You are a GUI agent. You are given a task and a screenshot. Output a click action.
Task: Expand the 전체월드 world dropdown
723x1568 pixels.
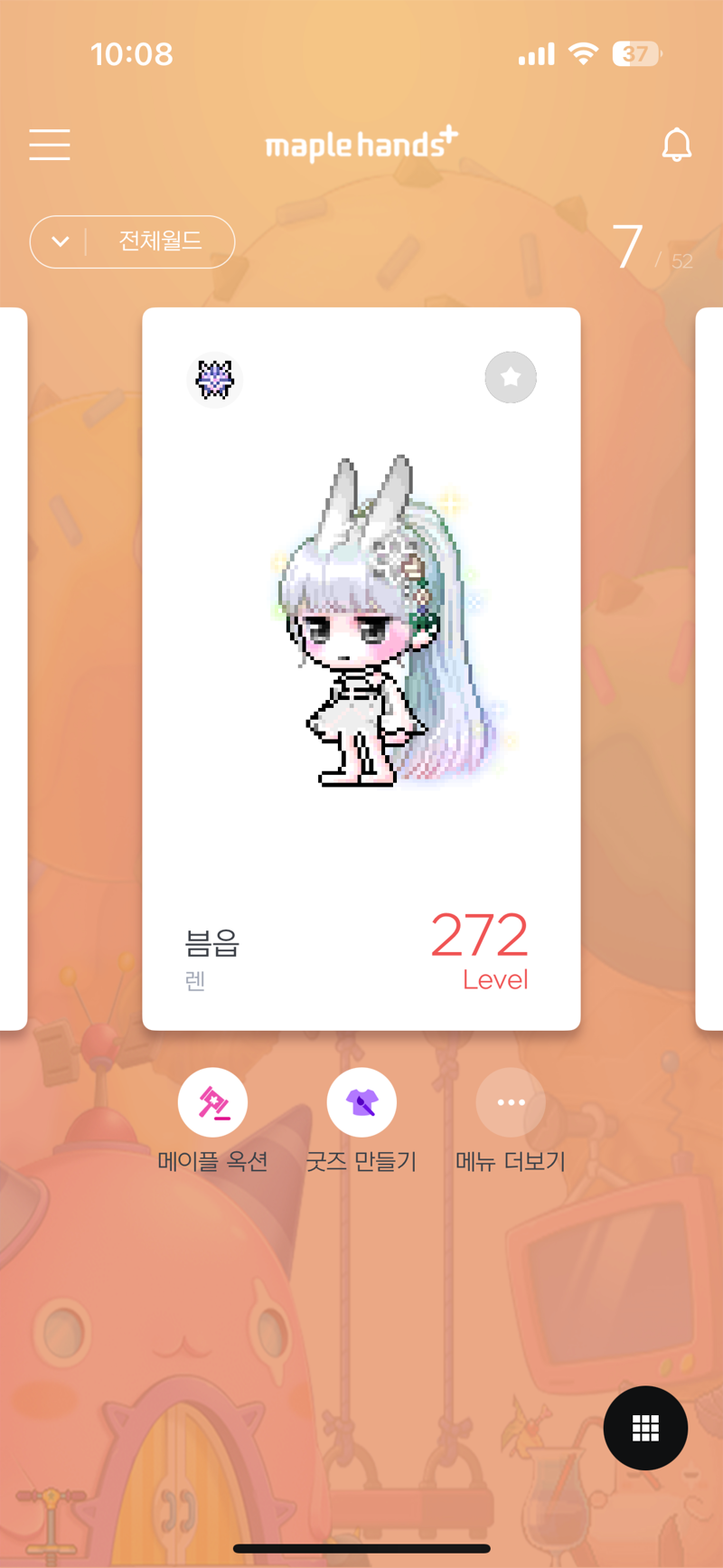[133, 242]
